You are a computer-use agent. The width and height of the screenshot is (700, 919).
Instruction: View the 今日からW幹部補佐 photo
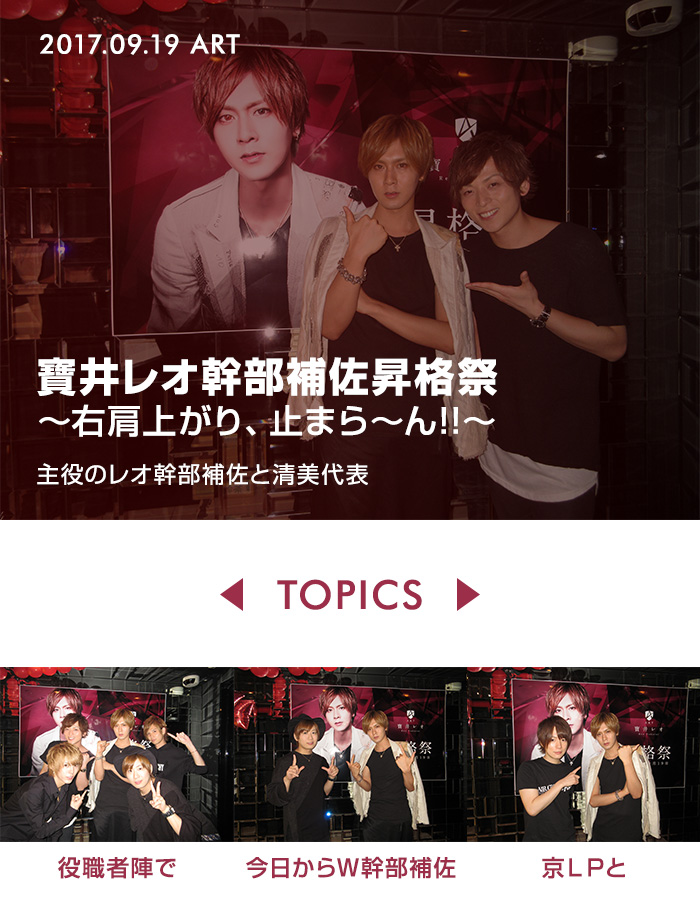point(350,755)
